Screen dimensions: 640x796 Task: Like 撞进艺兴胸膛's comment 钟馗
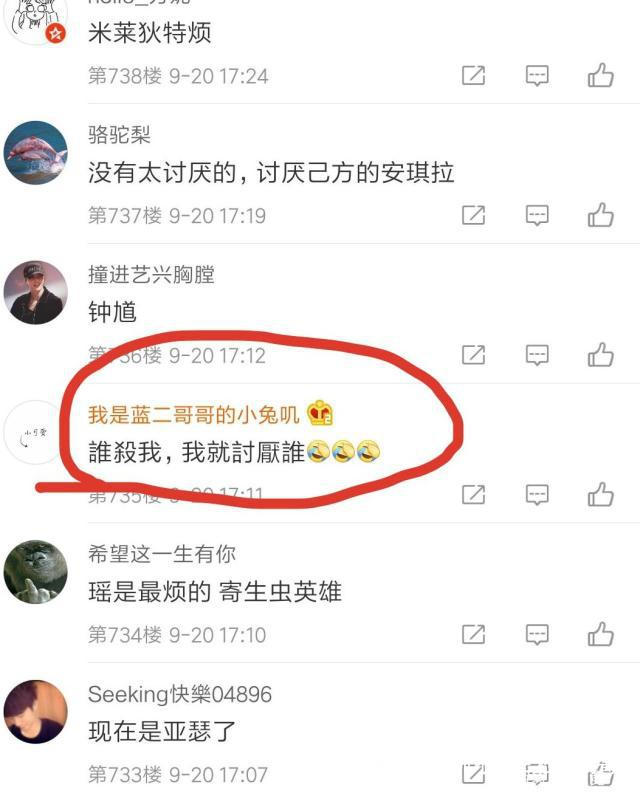[600, 354]
